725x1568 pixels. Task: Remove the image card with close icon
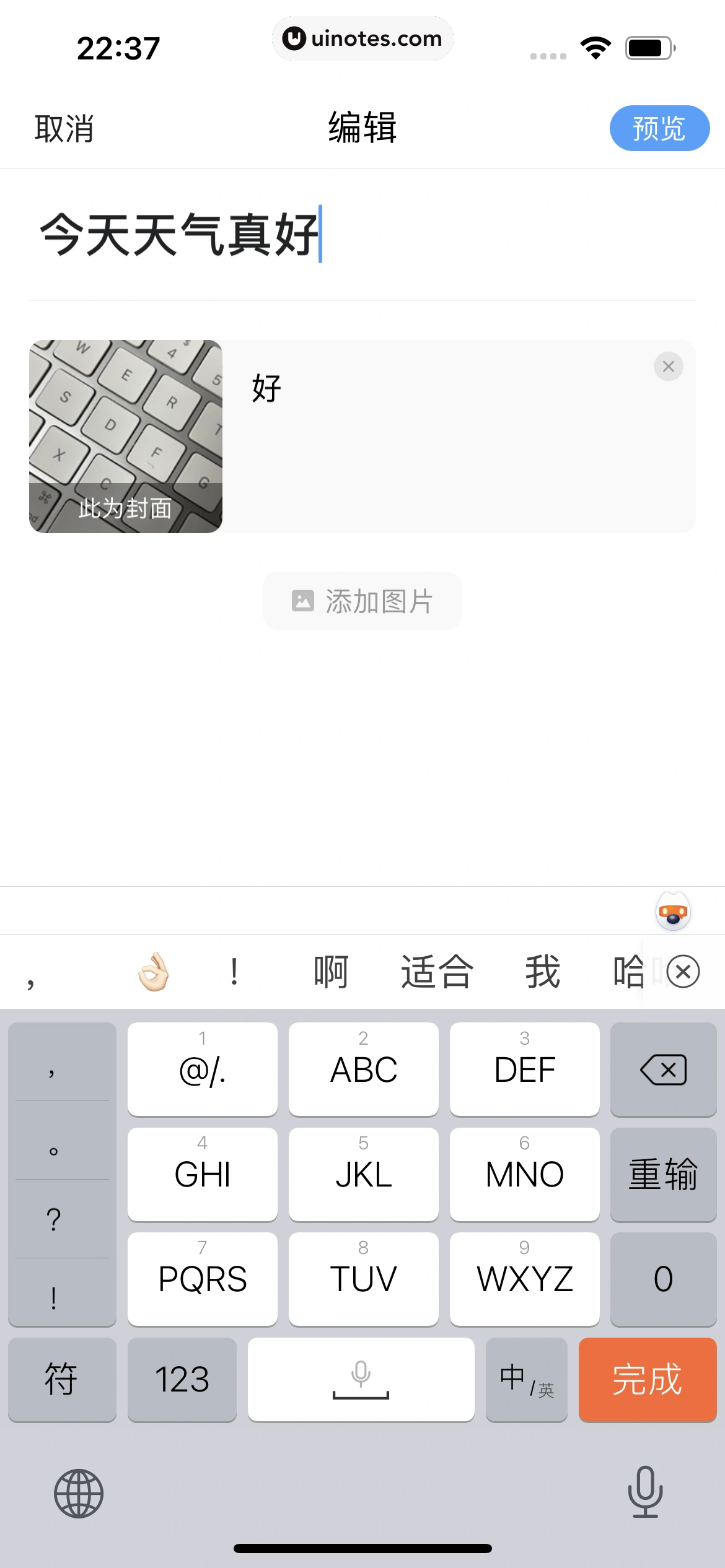point(668,367)
